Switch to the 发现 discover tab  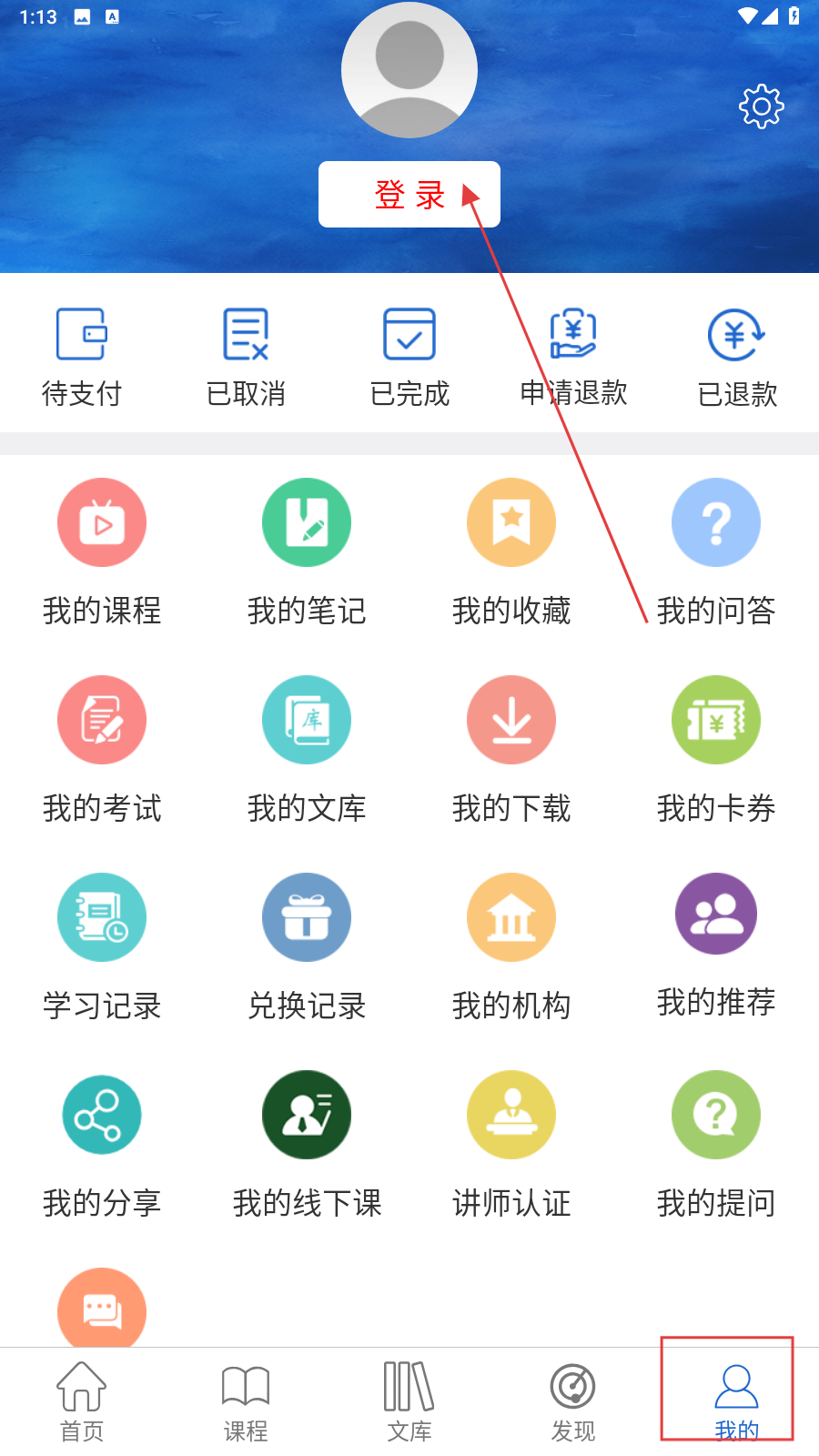tap(573, 1402)
